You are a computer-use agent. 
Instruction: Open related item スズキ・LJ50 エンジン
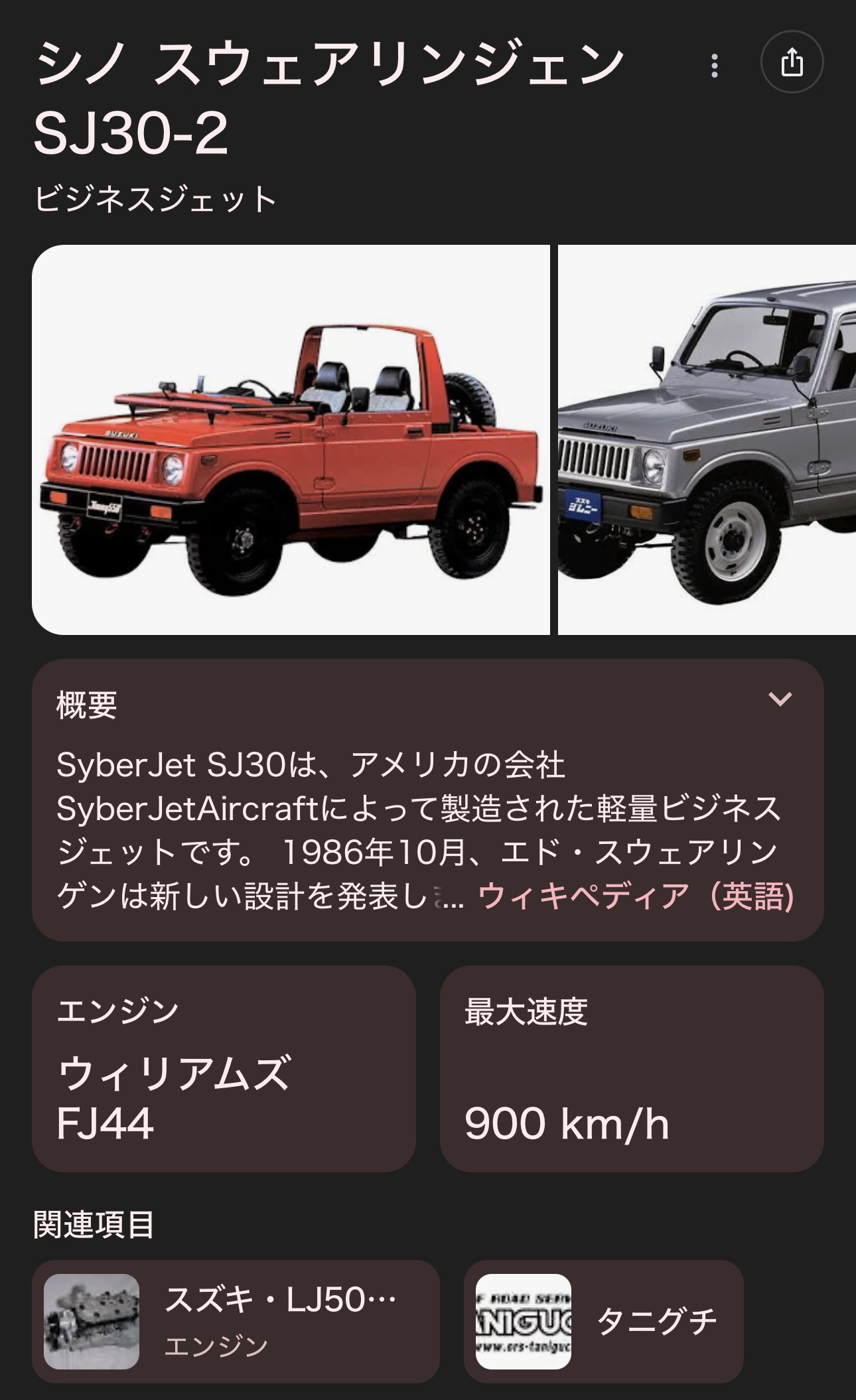click(236, 1320)
